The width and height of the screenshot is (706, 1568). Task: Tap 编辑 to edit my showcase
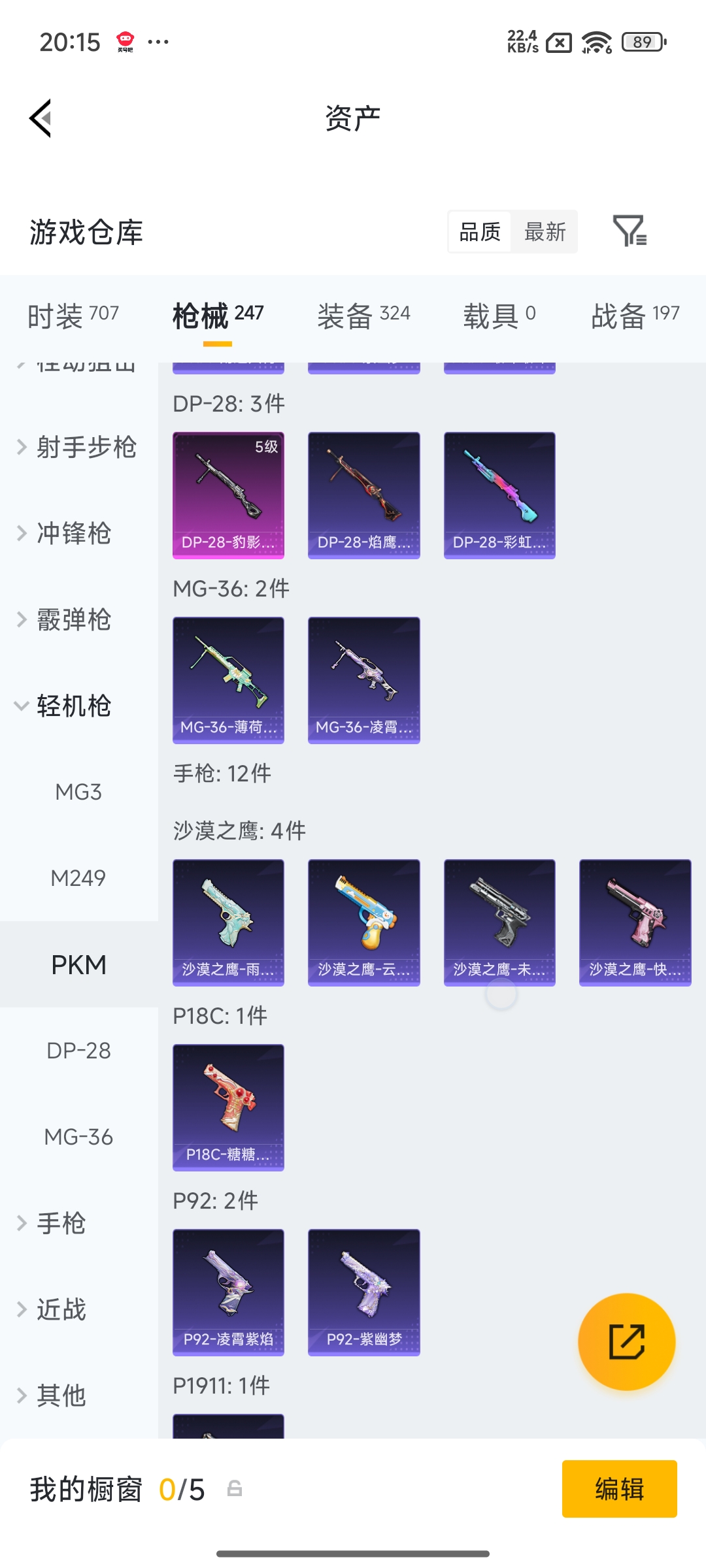pos(619,1489)
